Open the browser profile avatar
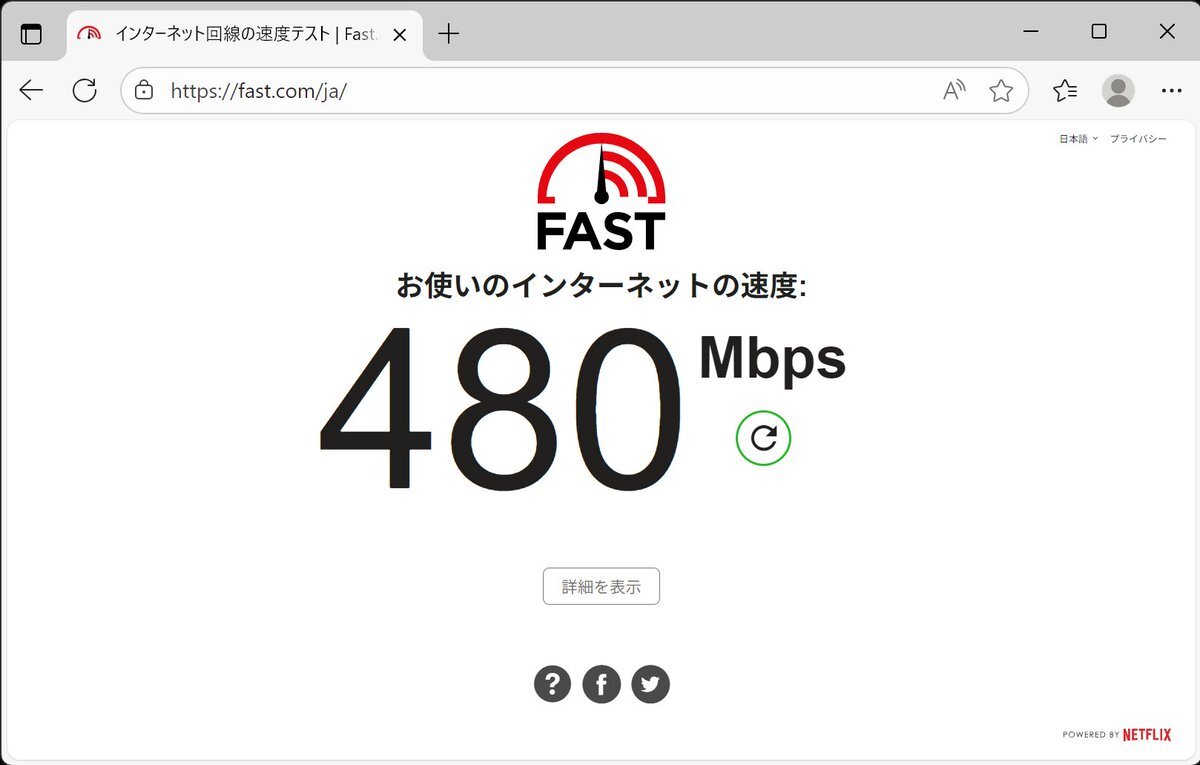Screen dimensions: 1200x765 (x=1118, y=91)
